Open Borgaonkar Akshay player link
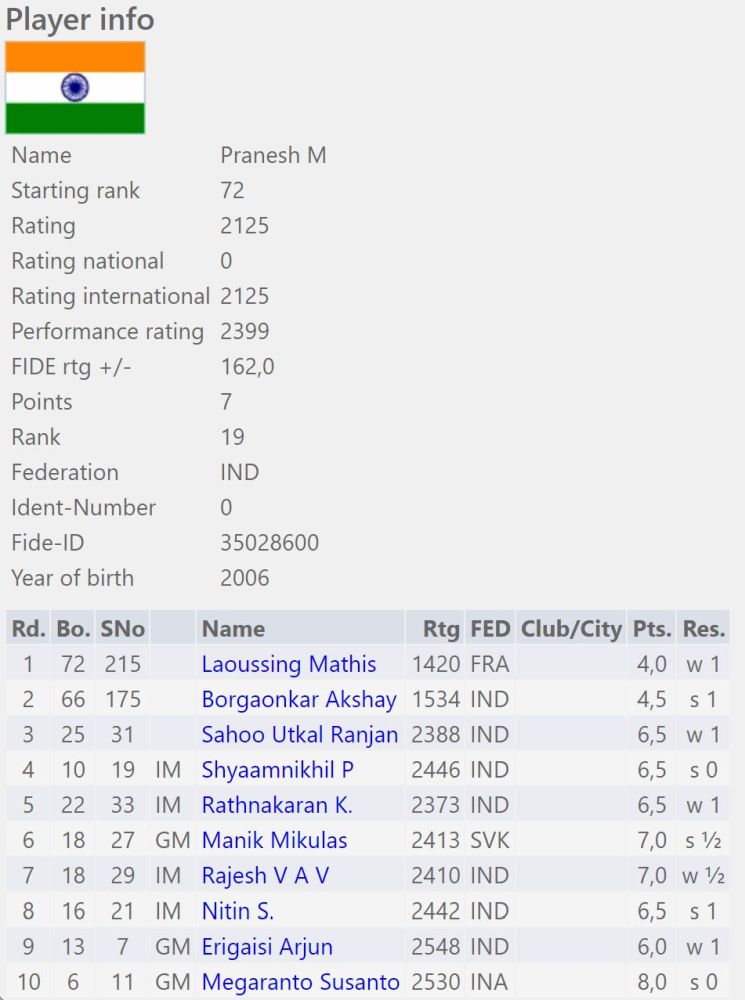The width and height of the screenshot is (745, 1000). pyautogui.click(x=299, y=699)
